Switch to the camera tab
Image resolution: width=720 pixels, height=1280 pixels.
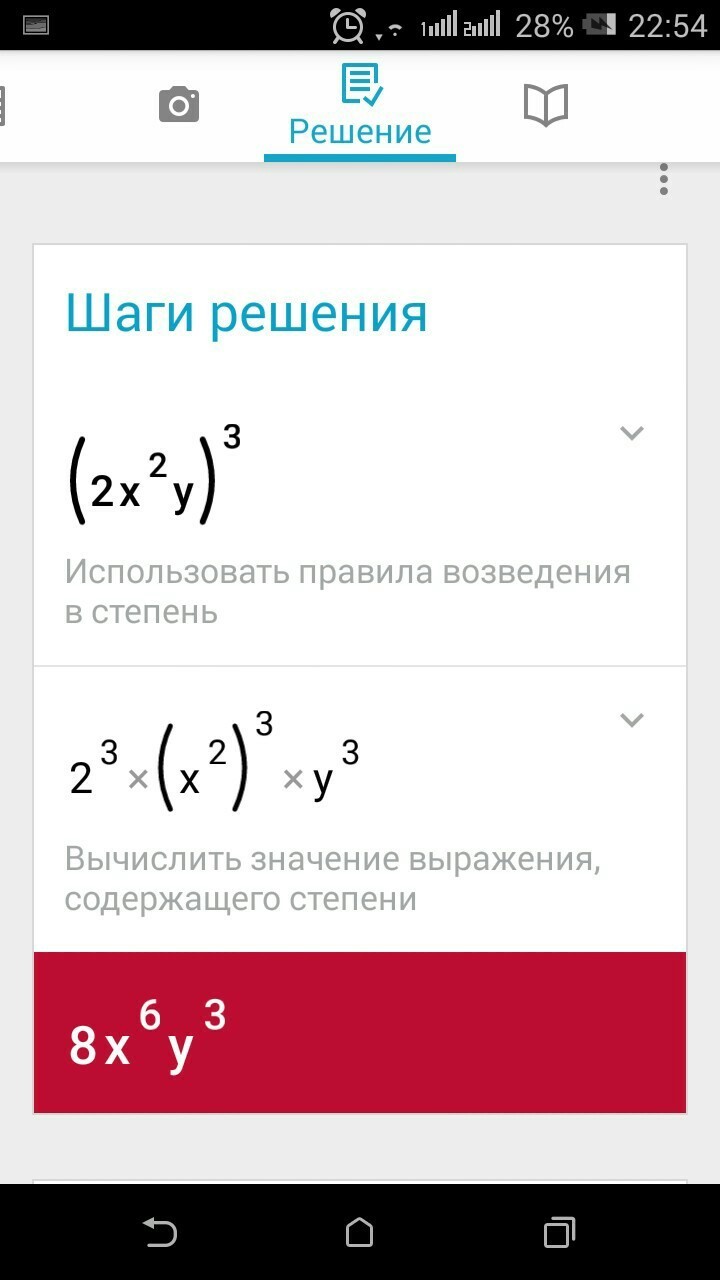[x=179, y=105]
